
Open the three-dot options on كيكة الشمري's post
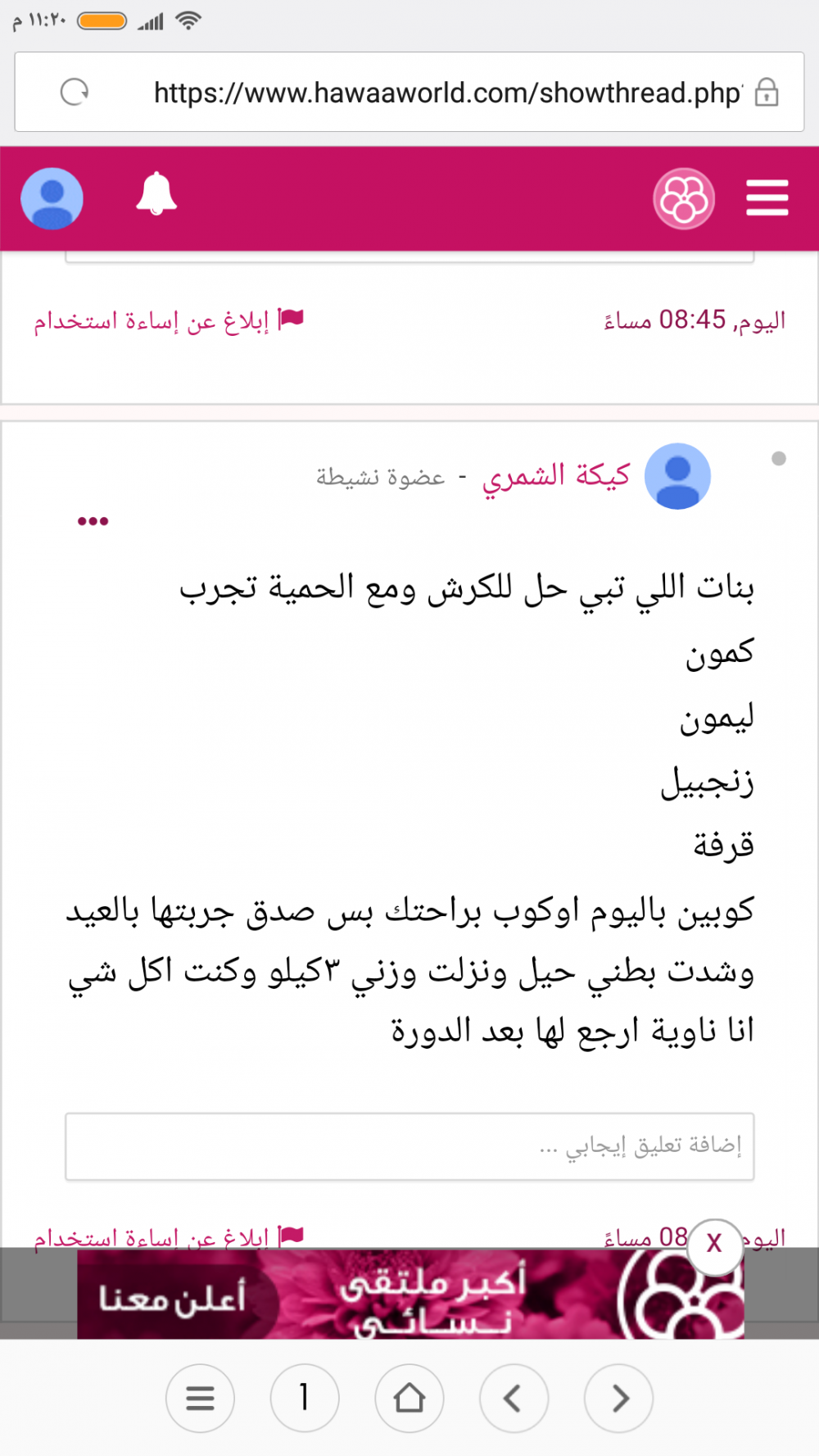pyautogui.click(x=93, y=521)
